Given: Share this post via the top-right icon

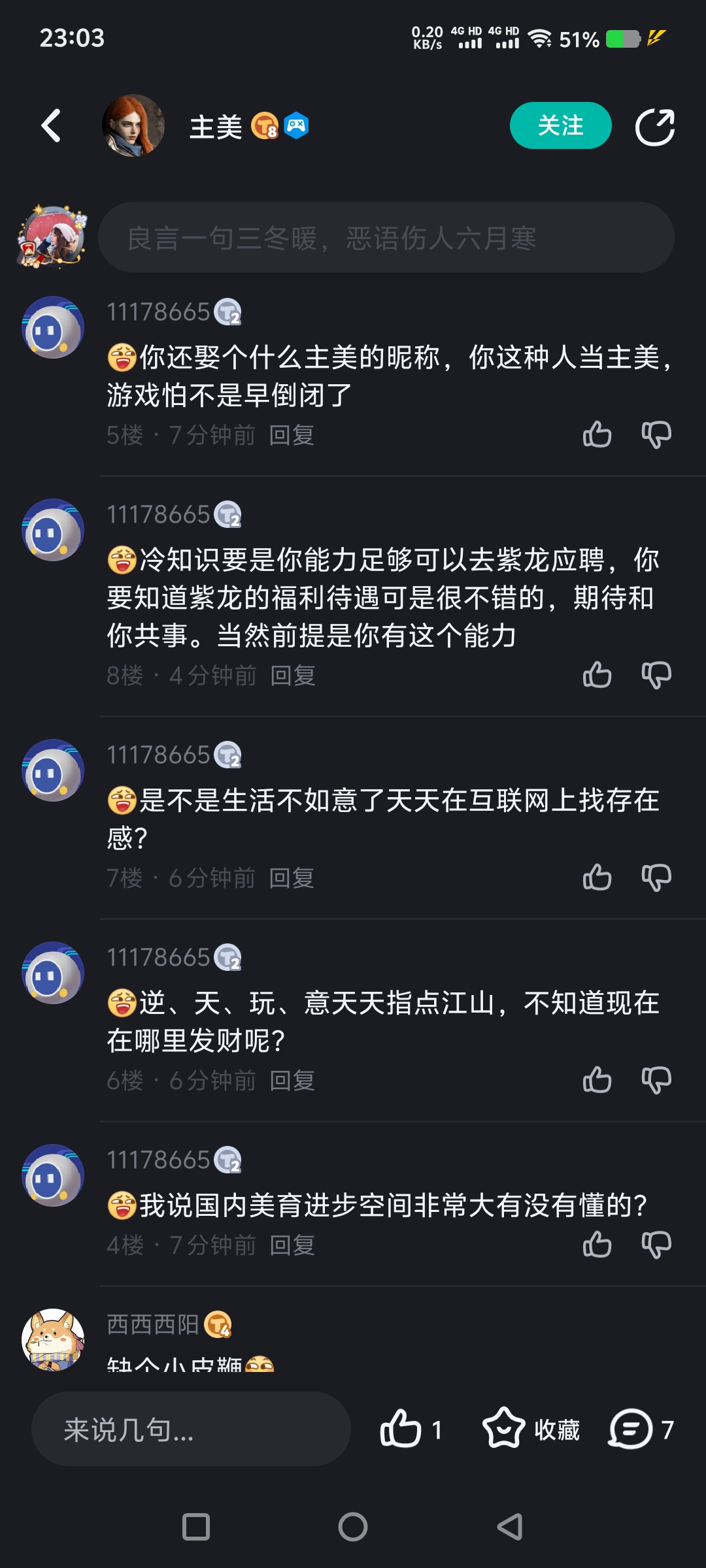Looking at the screenshot, I should click(x=654, y=127).
